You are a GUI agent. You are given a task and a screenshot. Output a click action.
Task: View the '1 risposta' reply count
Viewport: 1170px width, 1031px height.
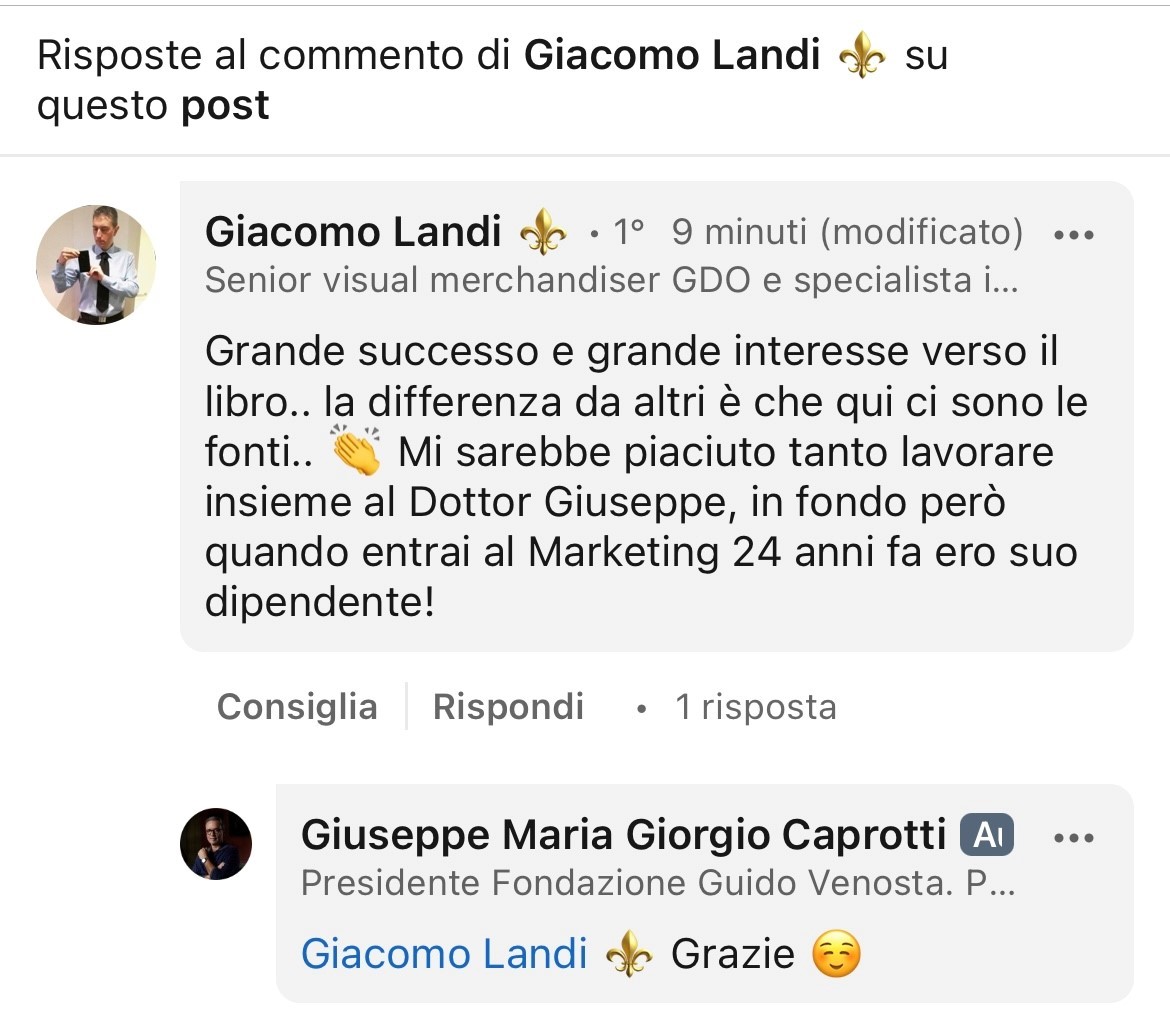click(755, 707)
